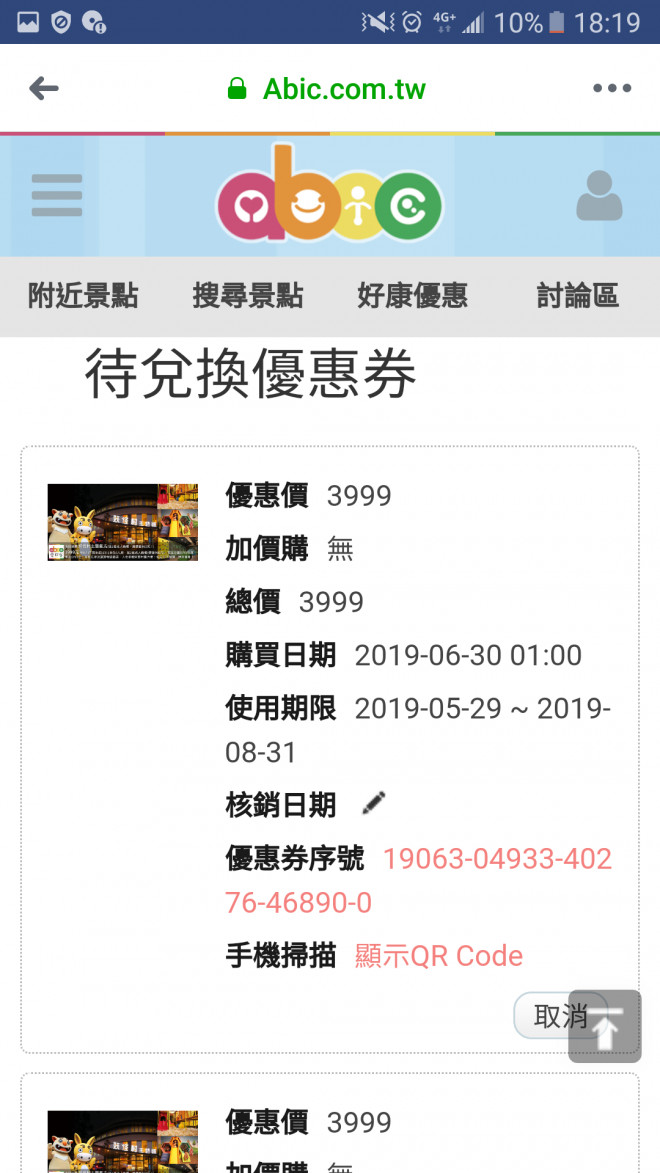This screenshot has height=1173, width=660.
Task: Switch to 搜尋景點 tab
Action: point(248,296)
